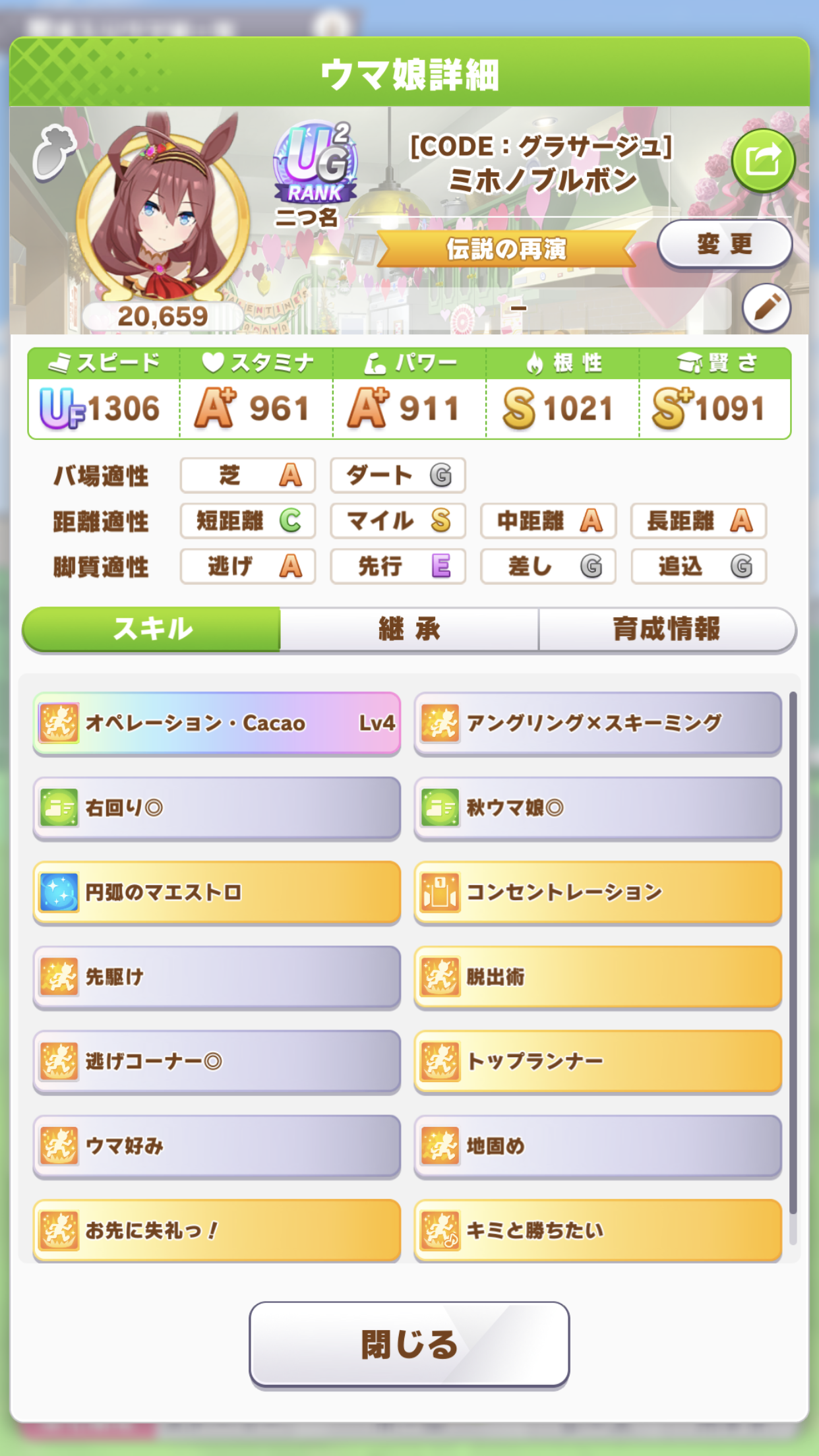819x1456 pixels.
Task: Open the オペレーション・Cacao skill details
Action: pos(217,723)
